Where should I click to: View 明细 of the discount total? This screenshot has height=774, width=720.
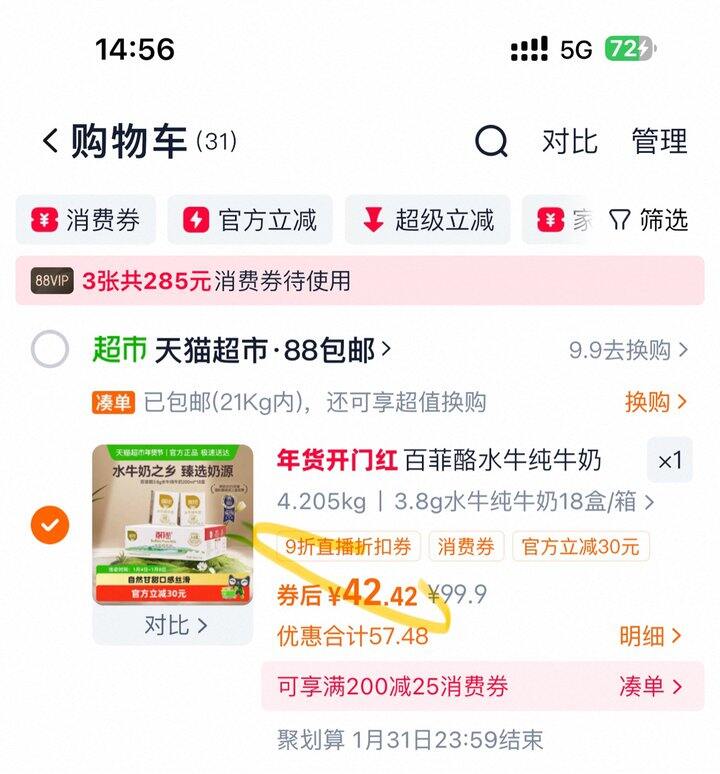pyautogui.click(x=650, y=635)
